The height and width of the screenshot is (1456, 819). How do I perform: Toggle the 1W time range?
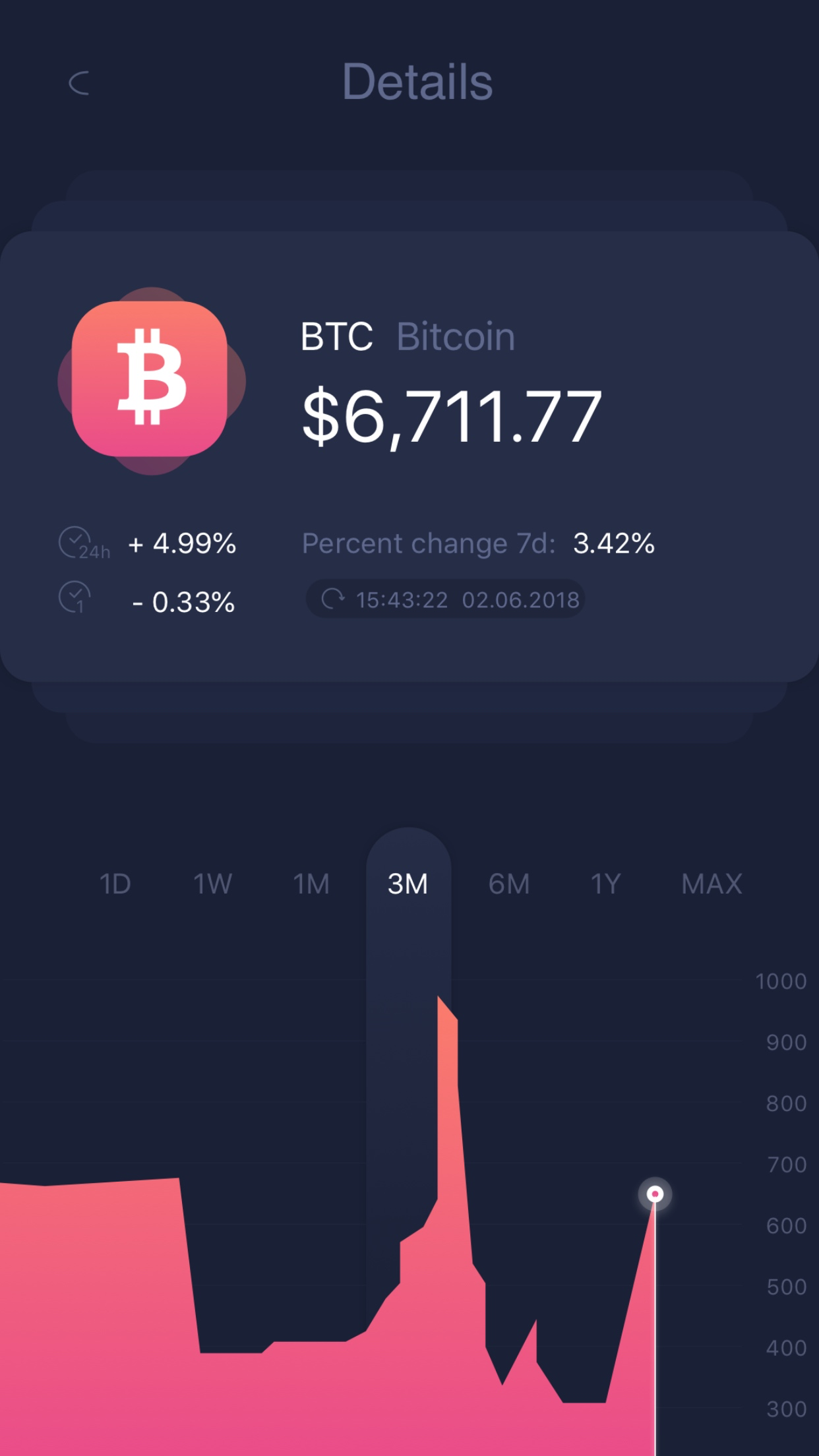(x=212, y=884)
